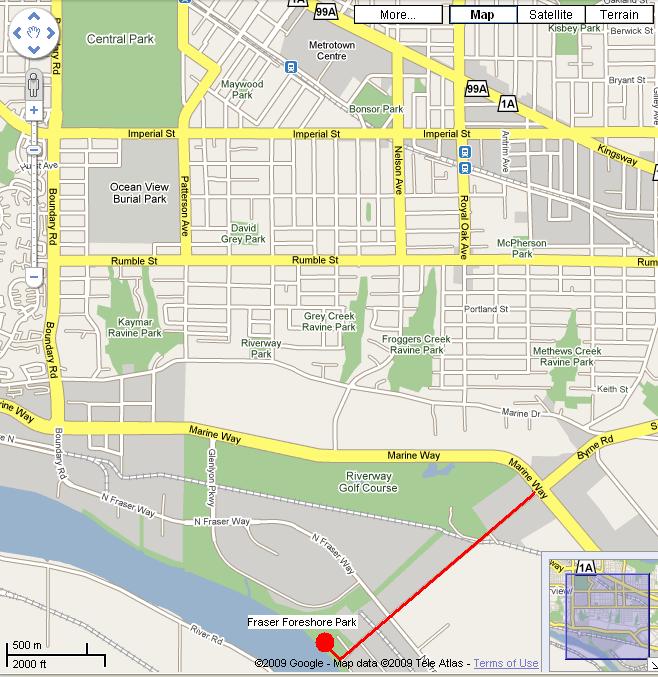Screen dimensions: 658x677
Task: Switch to the Map view
Action: pos(482,14)
